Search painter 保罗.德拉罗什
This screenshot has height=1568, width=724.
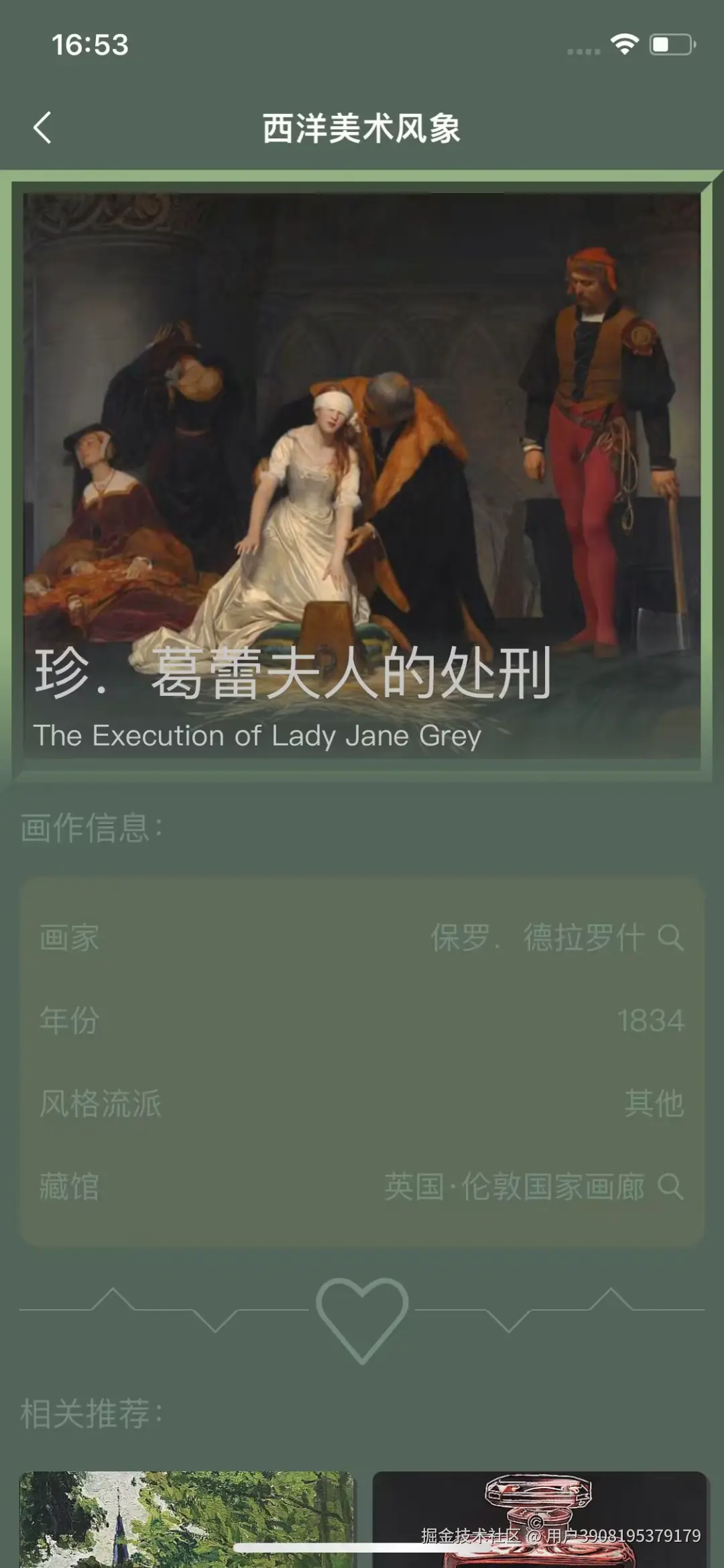670,937
